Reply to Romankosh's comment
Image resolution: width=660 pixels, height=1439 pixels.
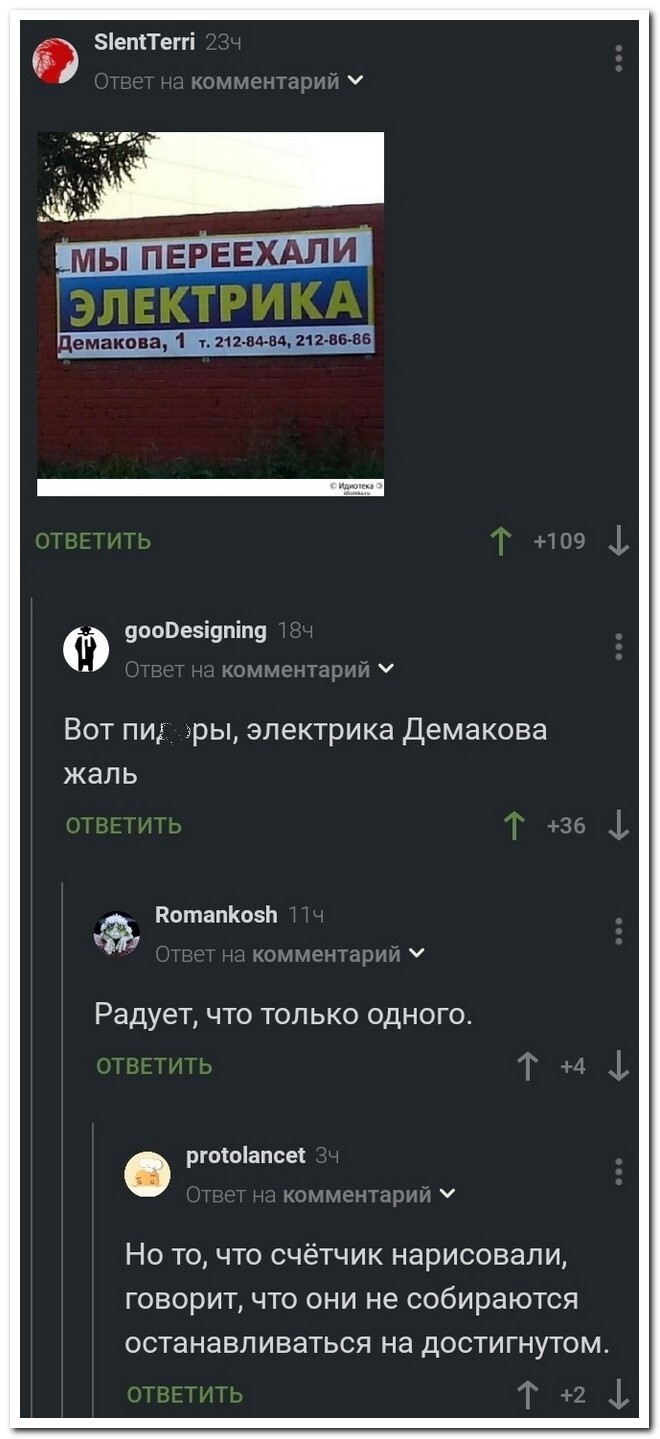tap(154, 1065)
